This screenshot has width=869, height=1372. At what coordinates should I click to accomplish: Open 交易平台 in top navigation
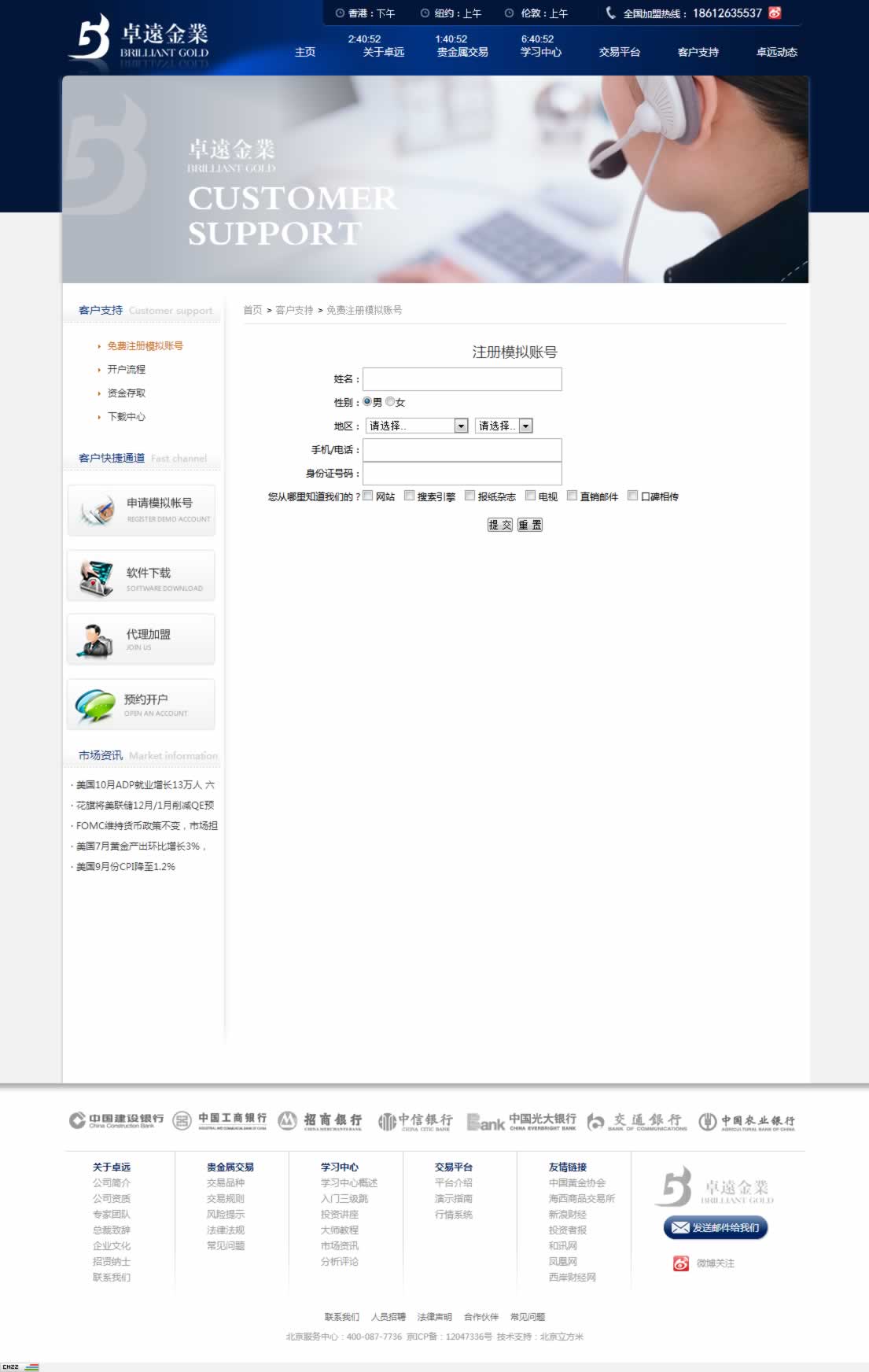(620, 52)
